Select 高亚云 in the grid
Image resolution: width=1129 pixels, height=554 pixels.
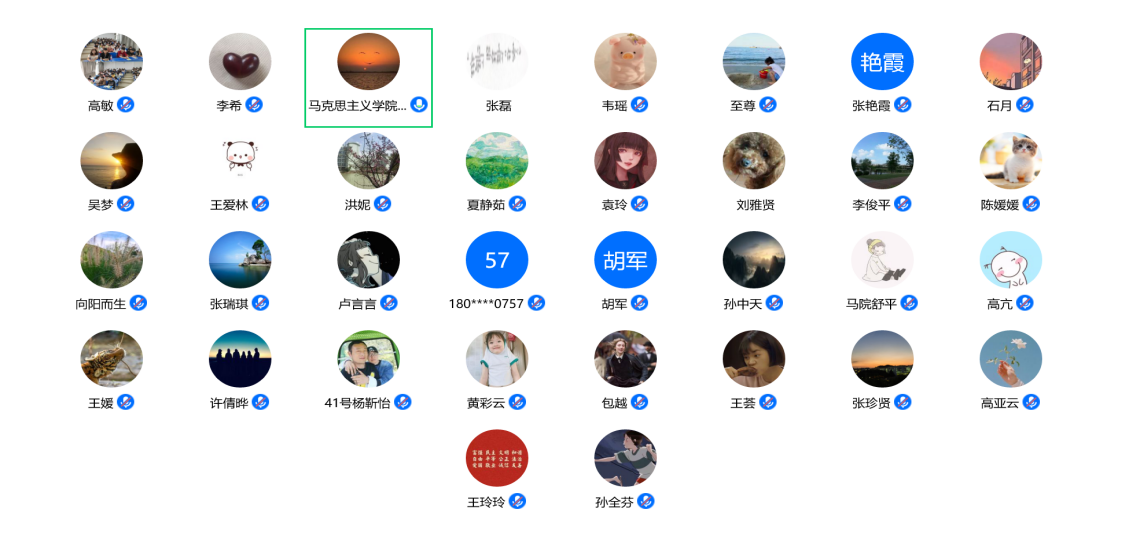1010,359
